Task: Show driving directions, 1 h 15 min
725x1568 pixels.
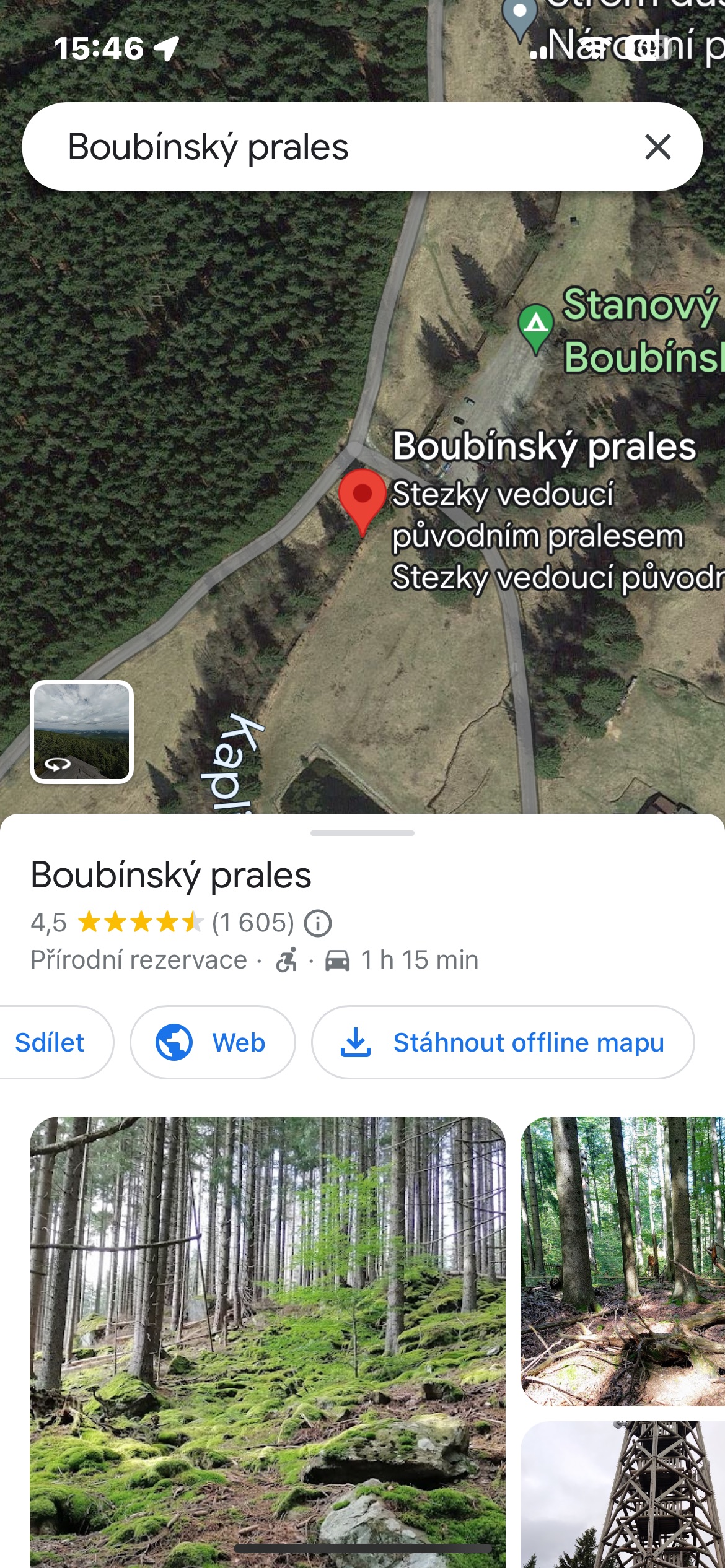Action: click(402, 960)
